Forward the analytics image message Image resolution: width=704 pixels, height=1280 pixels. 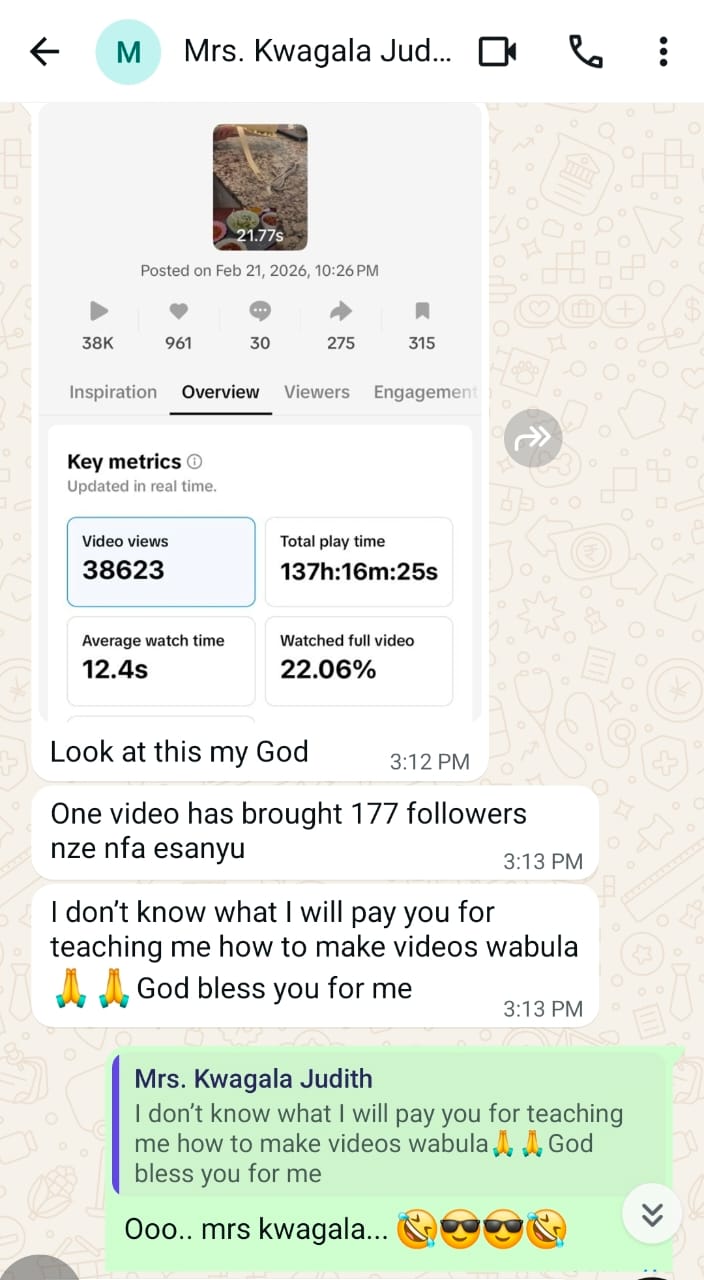click(x=533, y=438)
